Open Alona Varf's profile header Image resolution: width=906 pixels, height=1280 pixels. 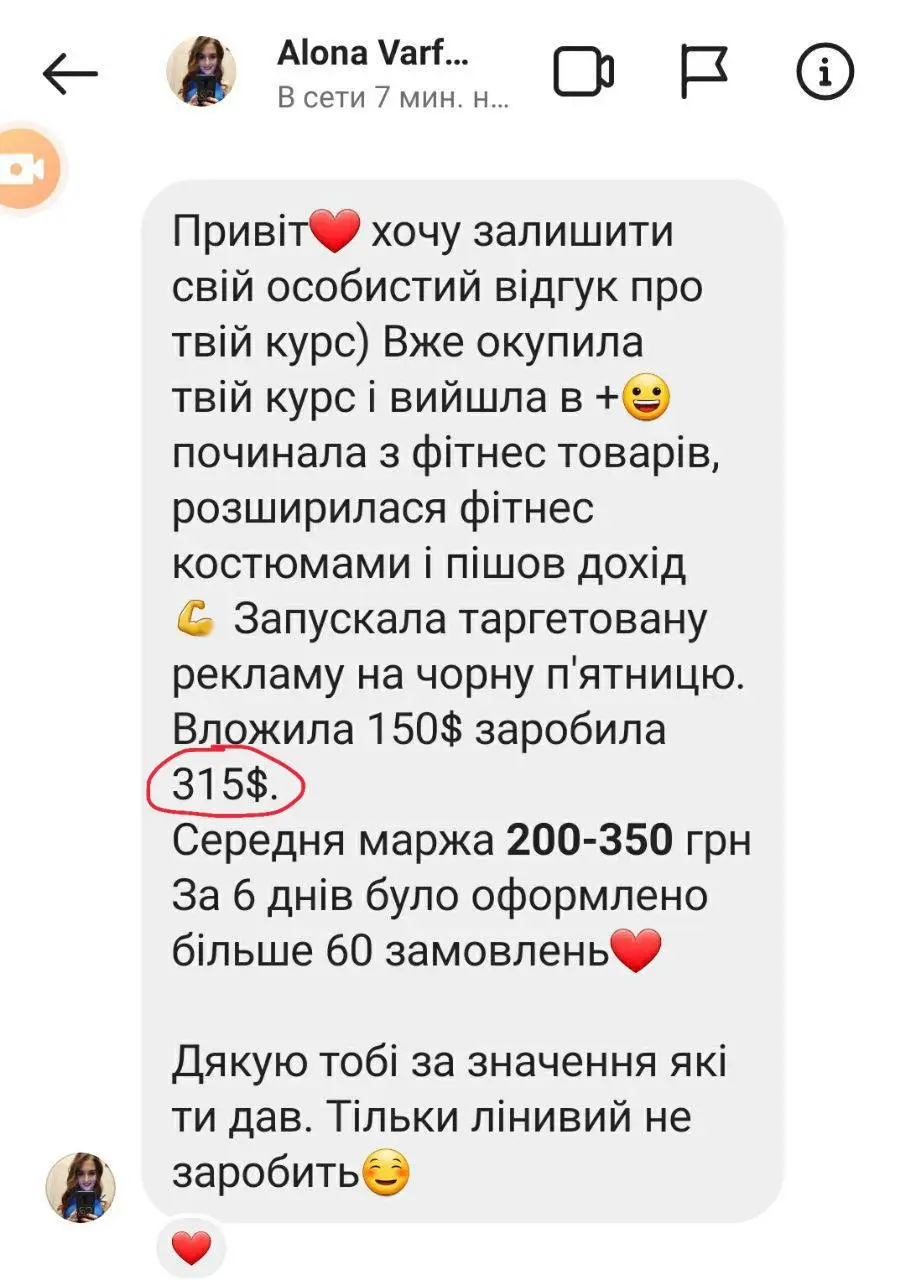click(371, 74)
